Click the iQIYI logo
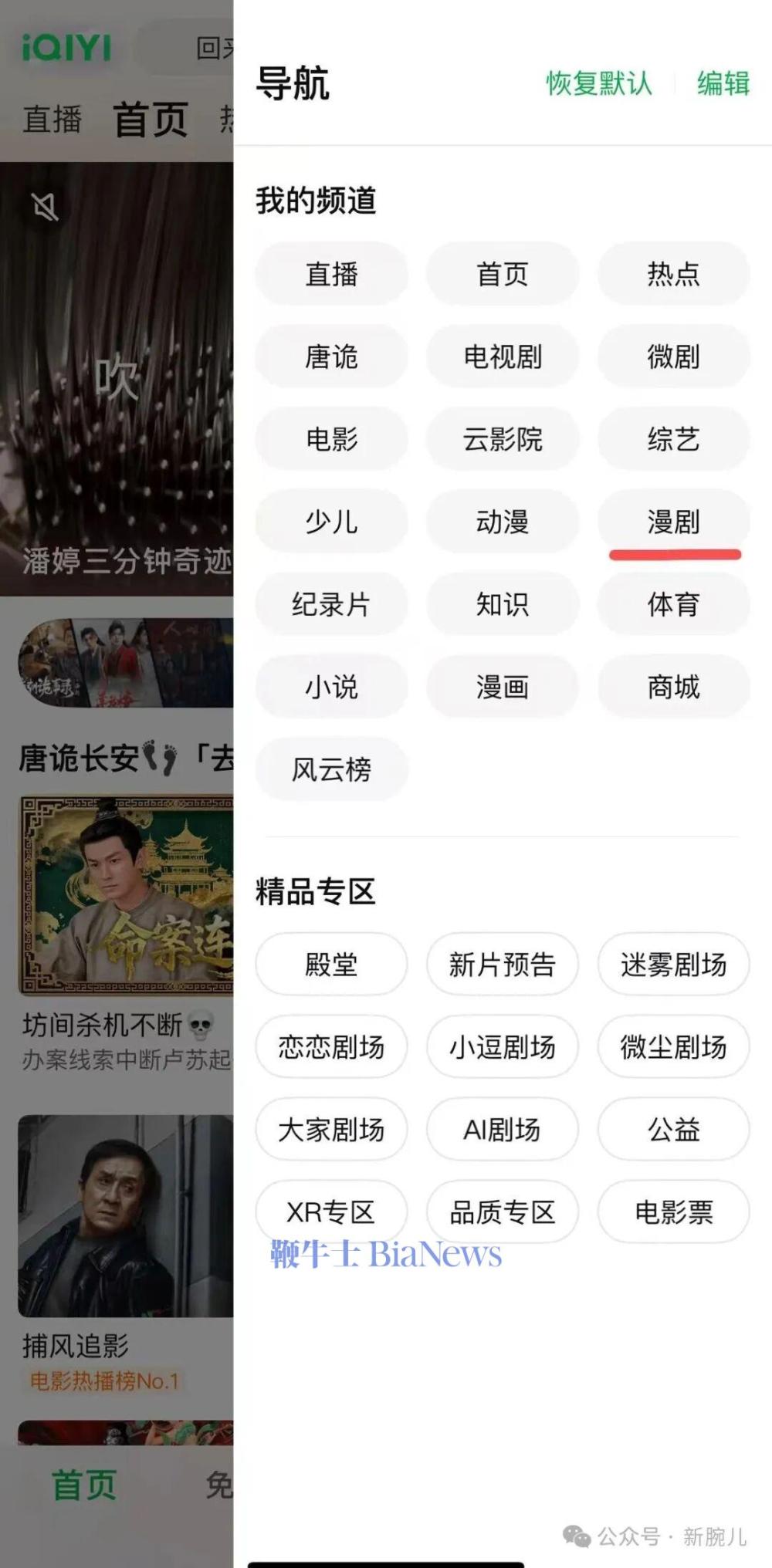Image resolution: width=772 pixels, height=1568 pixels. pyautogui.click(x=66, y=49)
